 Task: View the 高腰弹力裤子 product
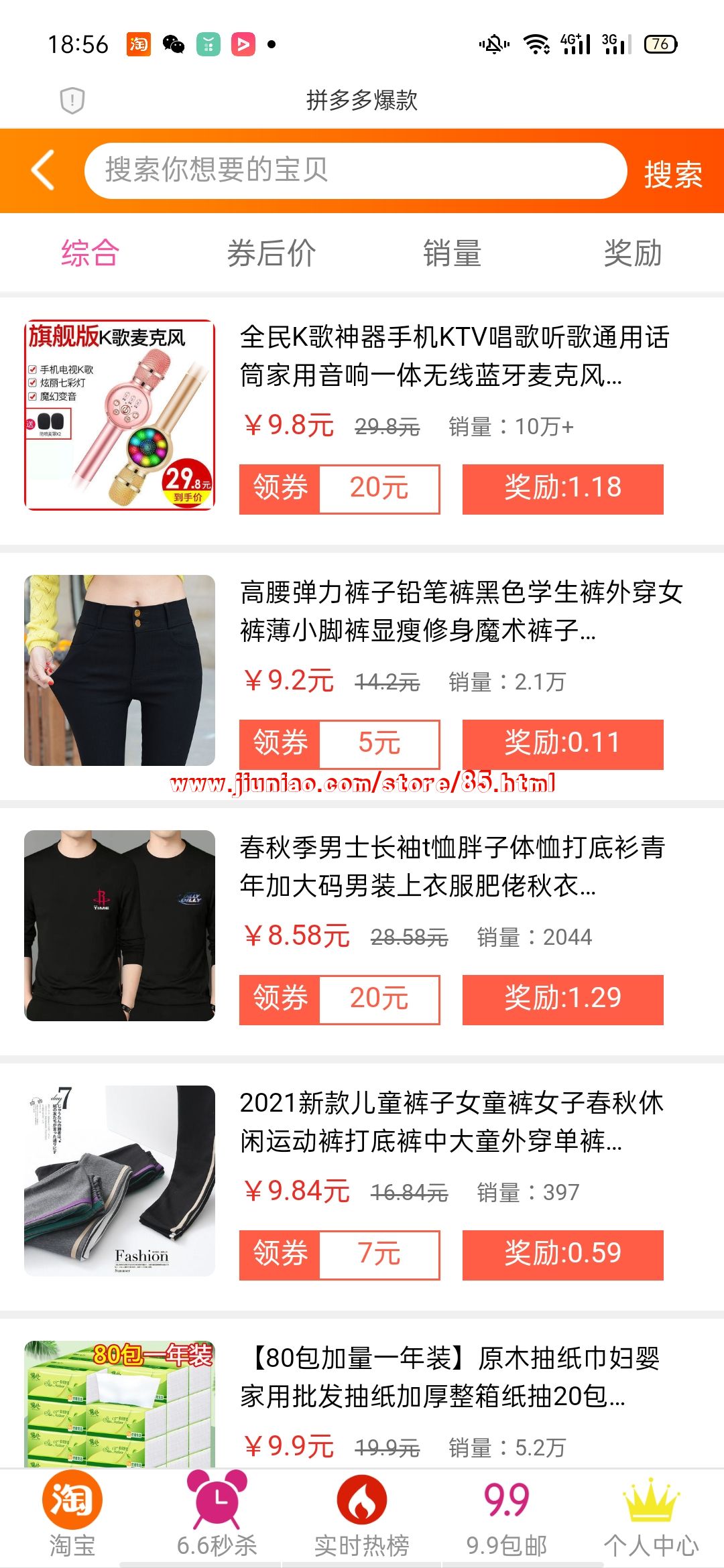(x=461, y=610)
